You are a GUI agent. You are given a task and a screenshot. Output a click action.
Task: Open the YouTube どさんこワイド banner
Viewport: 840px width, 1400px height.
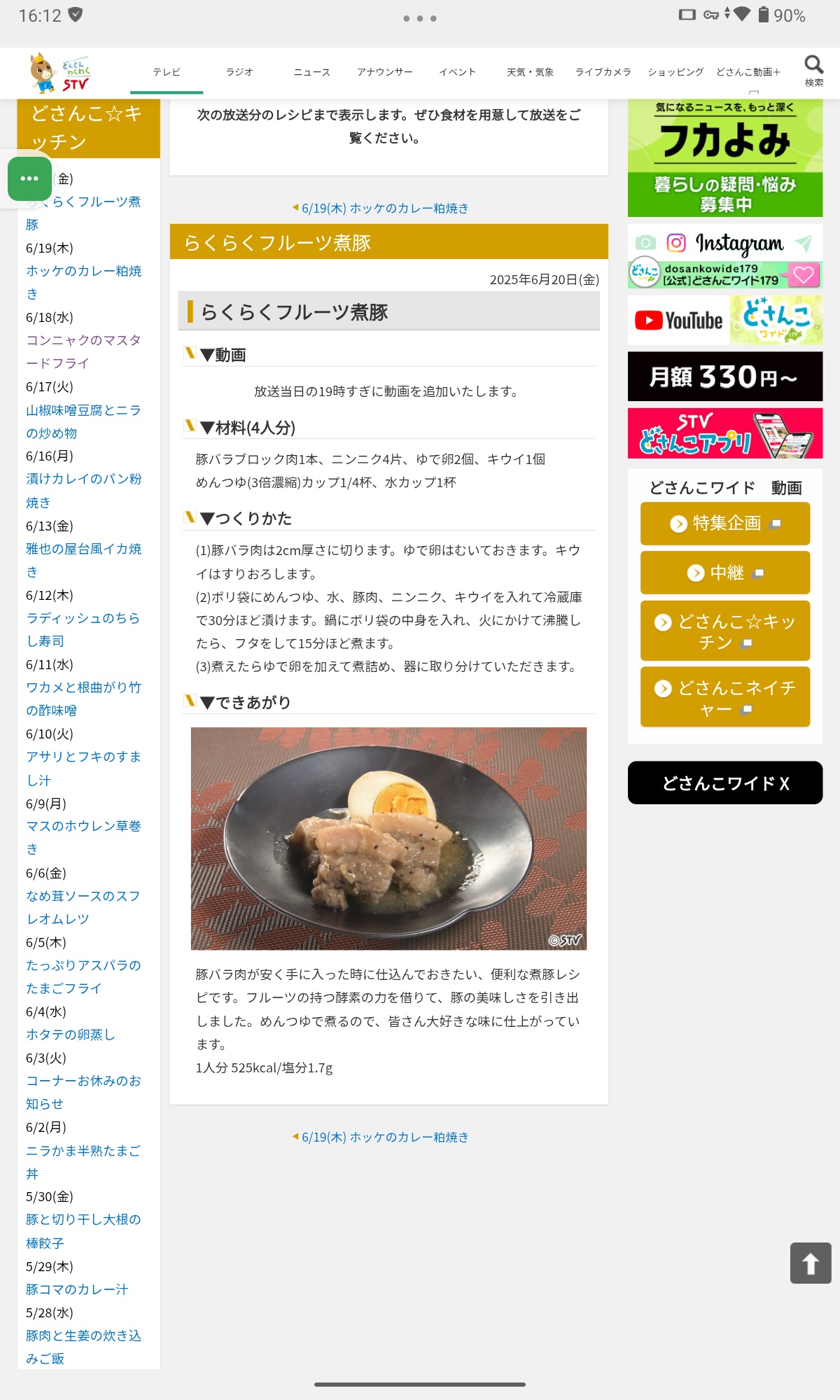[x=725, y=320]
